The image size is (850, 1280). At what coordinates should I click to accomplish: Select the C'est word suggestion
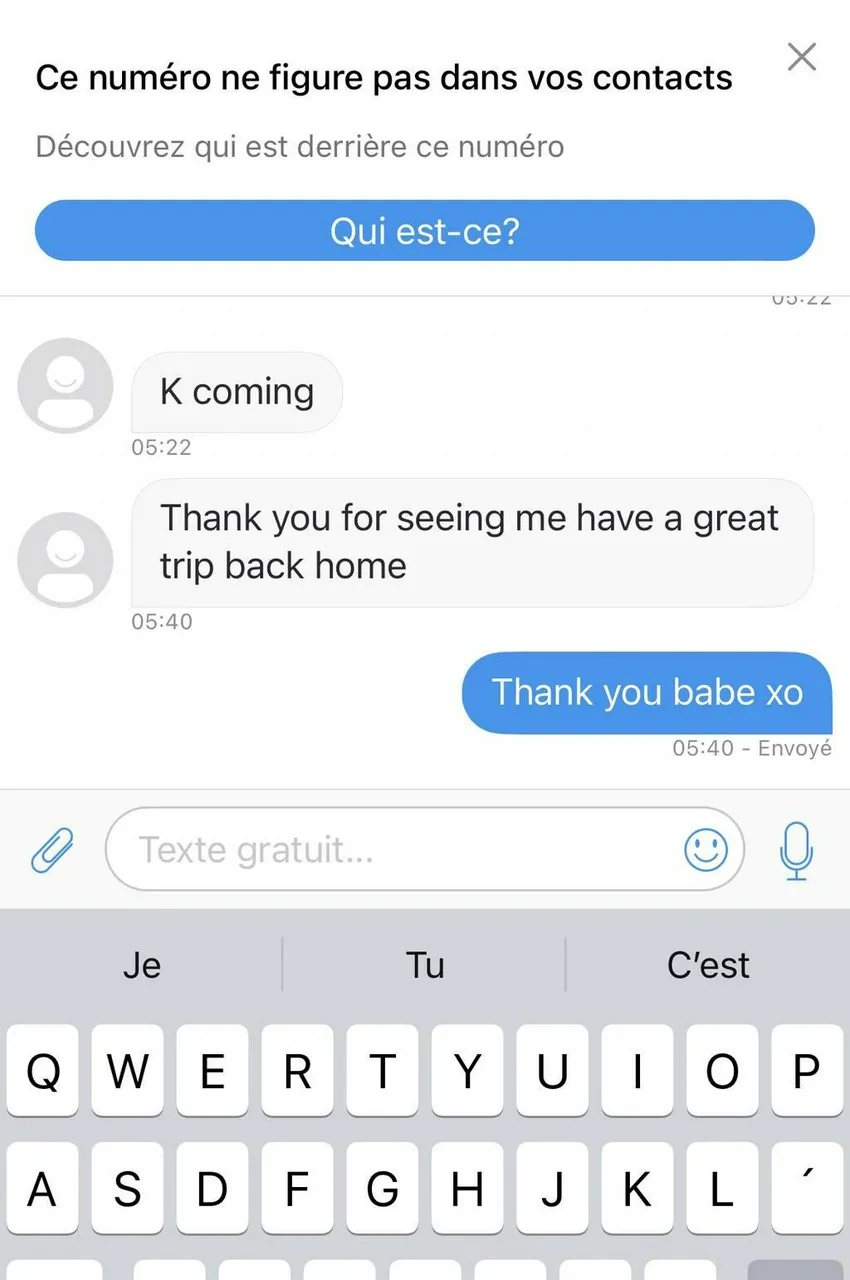(708, 965)
